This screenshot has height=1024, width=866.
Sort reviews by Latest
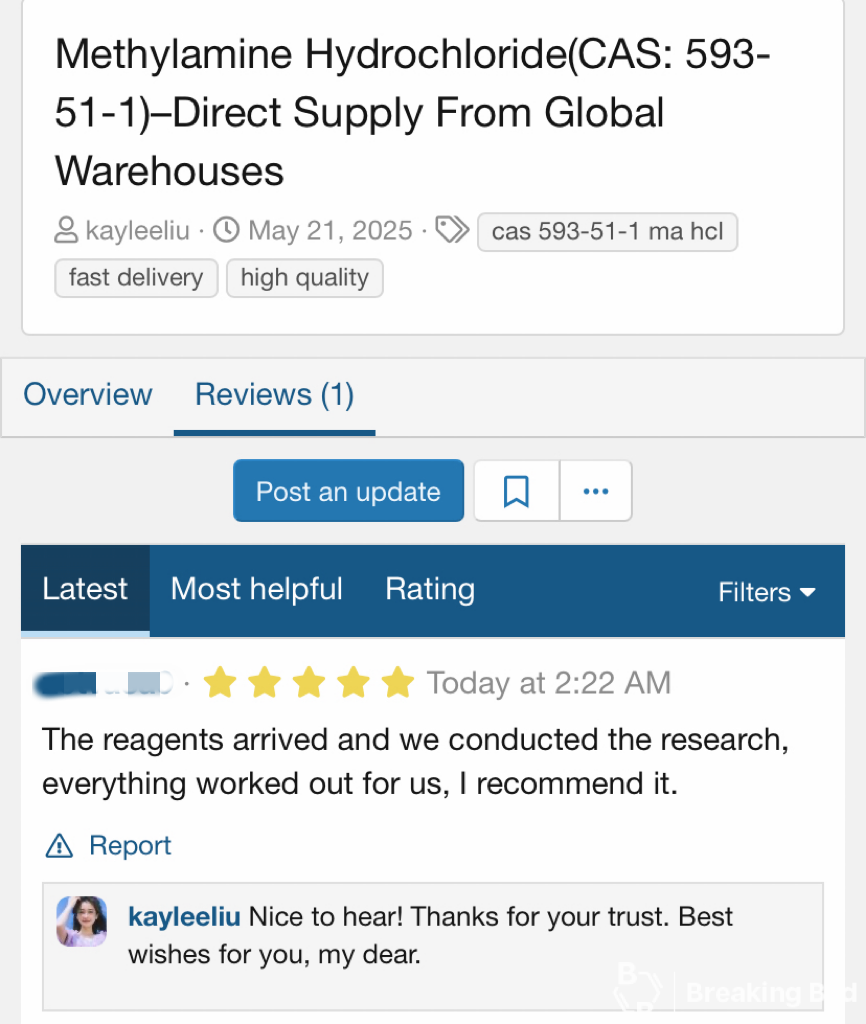85,589
